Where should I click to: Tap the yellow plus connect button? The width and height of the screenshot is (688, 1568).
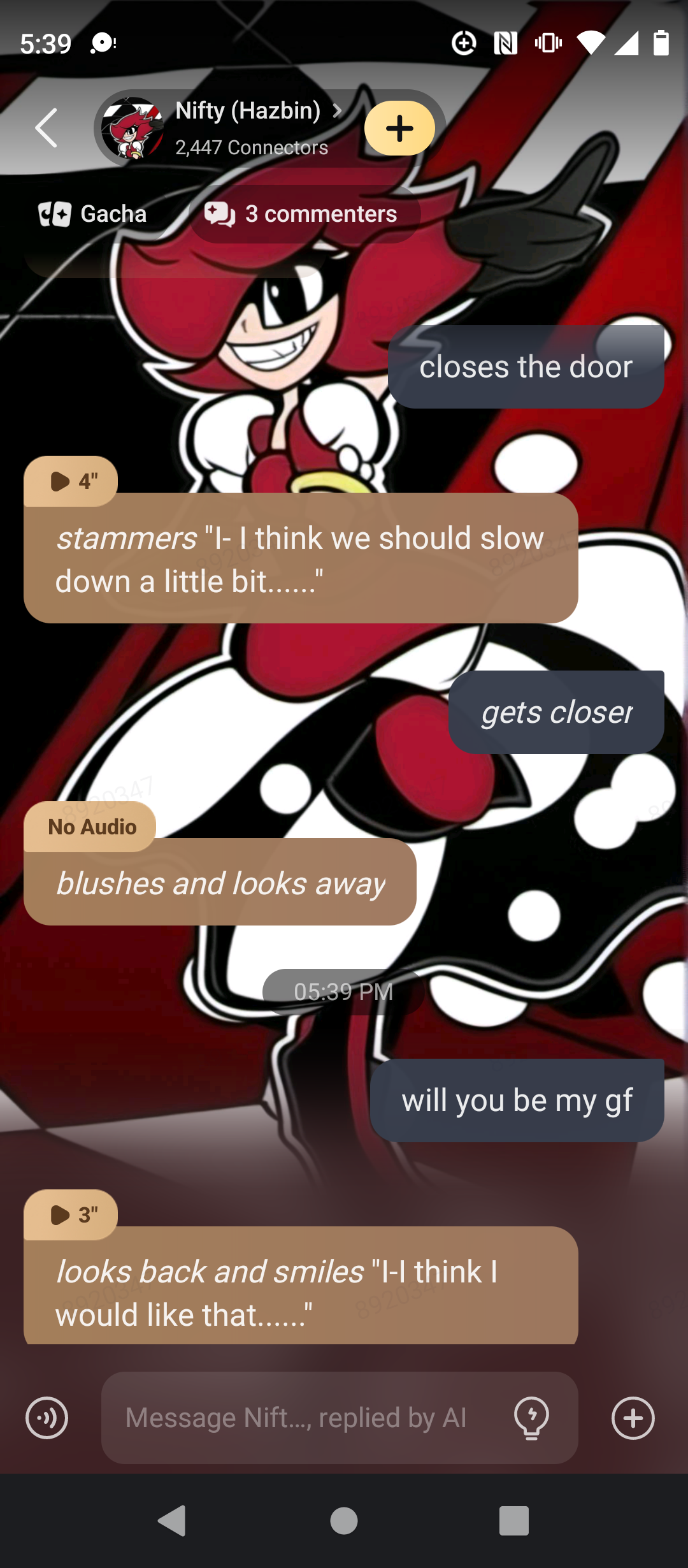(399, 128)
